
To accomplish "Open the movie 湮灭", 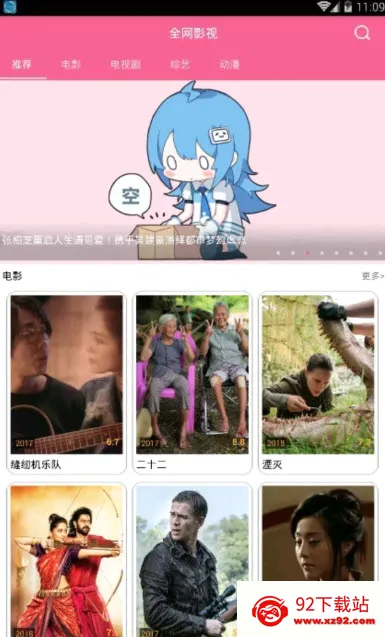I will pos(318,383).
